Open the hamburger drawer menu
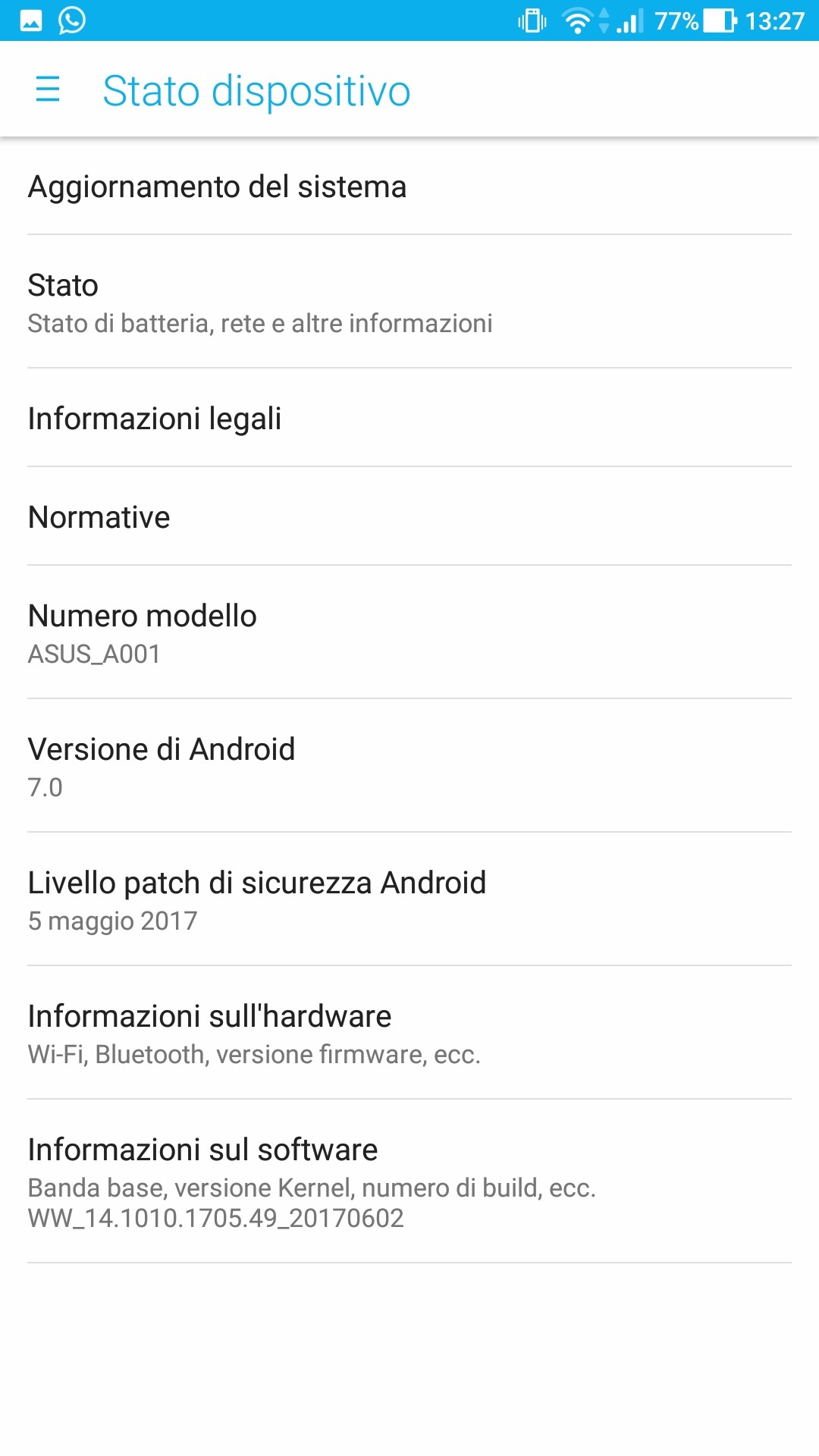The image size is (819, 1456). (x=48, y=89)
